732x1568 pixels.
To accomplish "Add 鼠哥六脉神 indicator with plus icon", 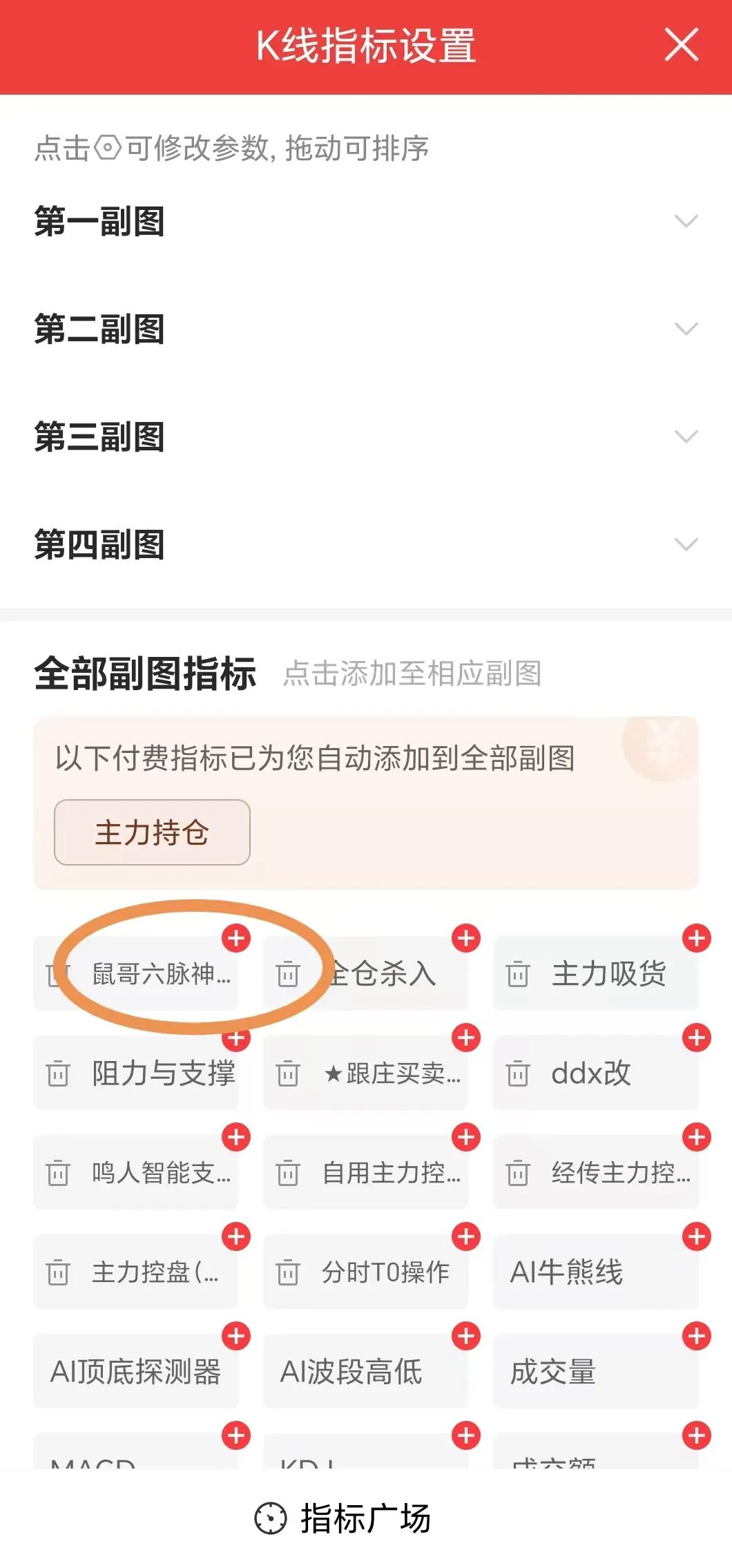I will (x=236, y=938).
